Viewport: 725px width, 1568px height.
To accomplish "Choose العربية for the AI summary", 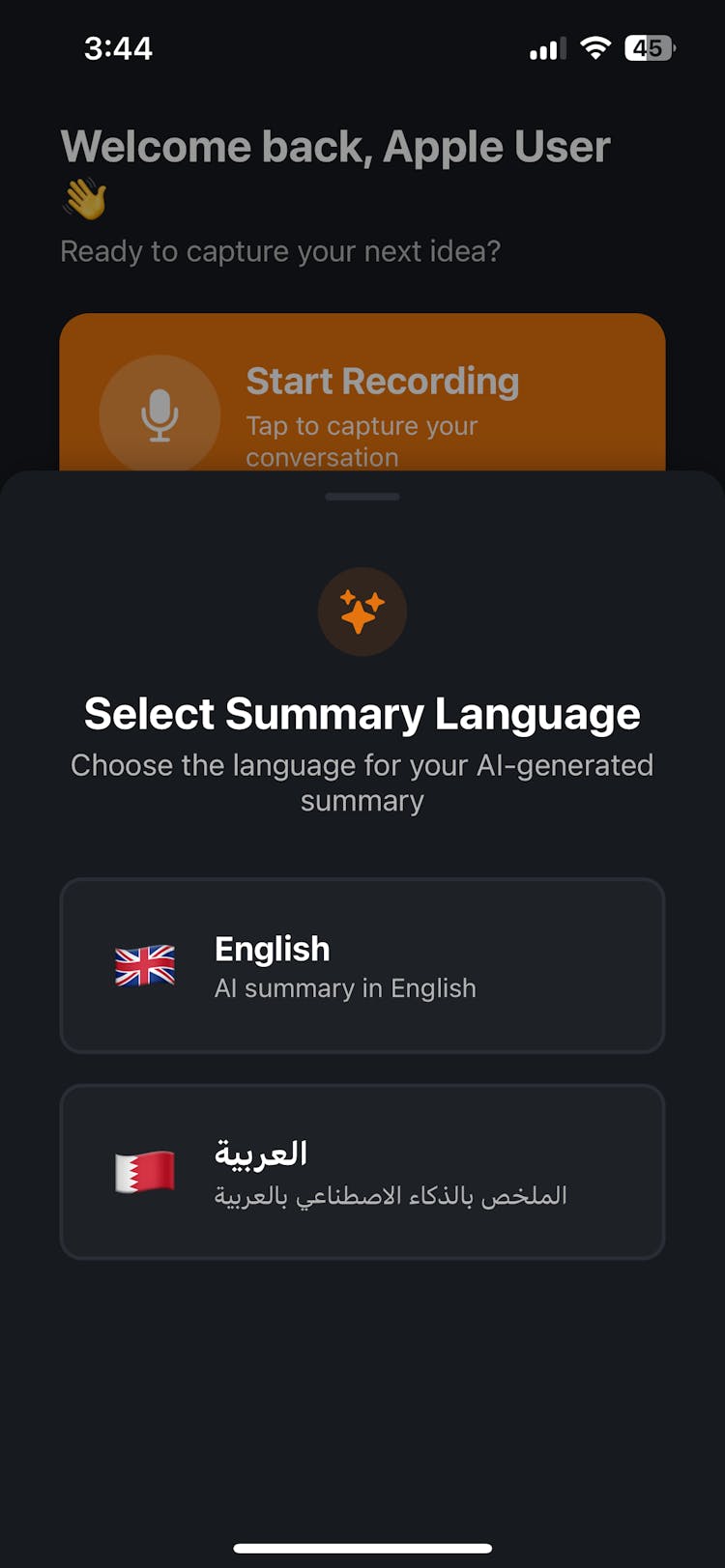I will click(362, 1171).
